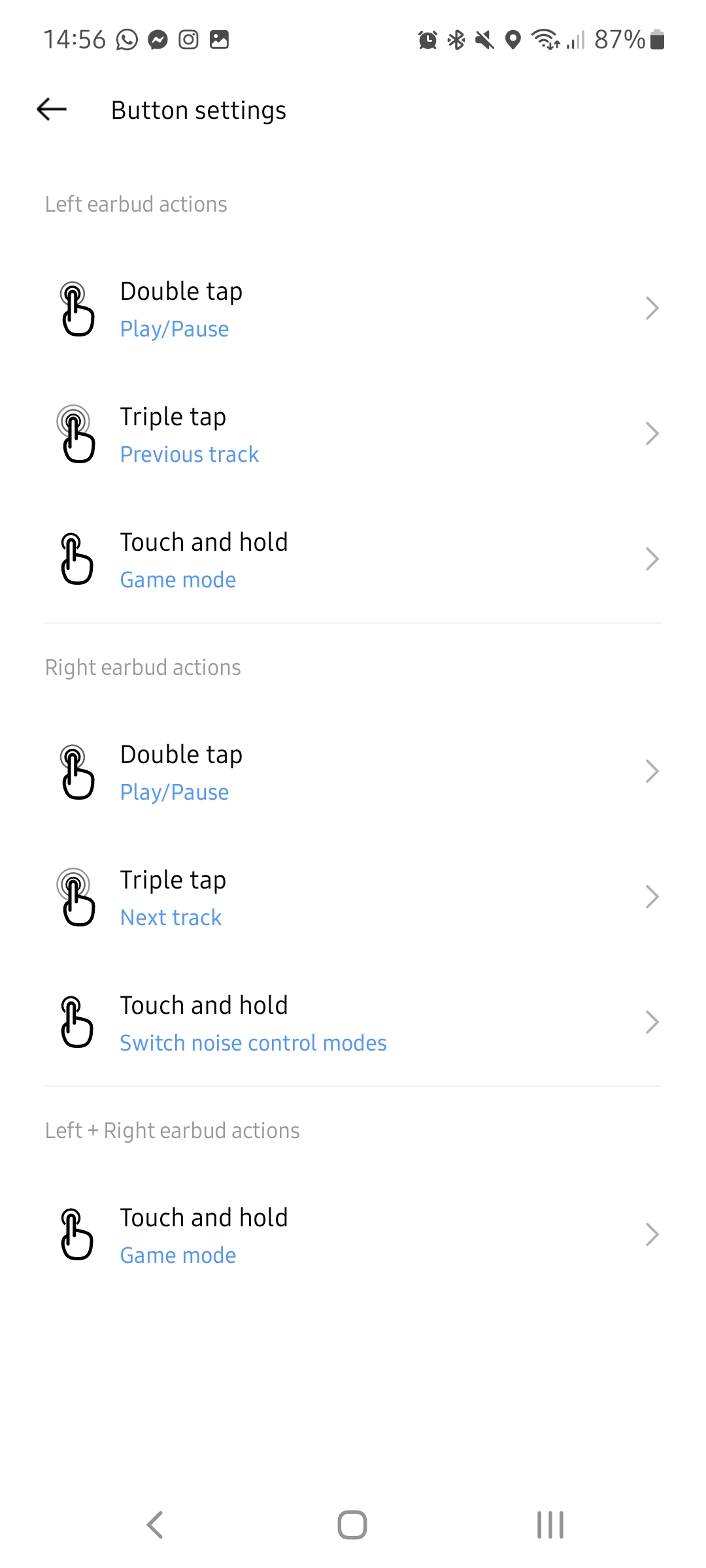Open left earbud Double tap setting

click(x=353, y=309)
